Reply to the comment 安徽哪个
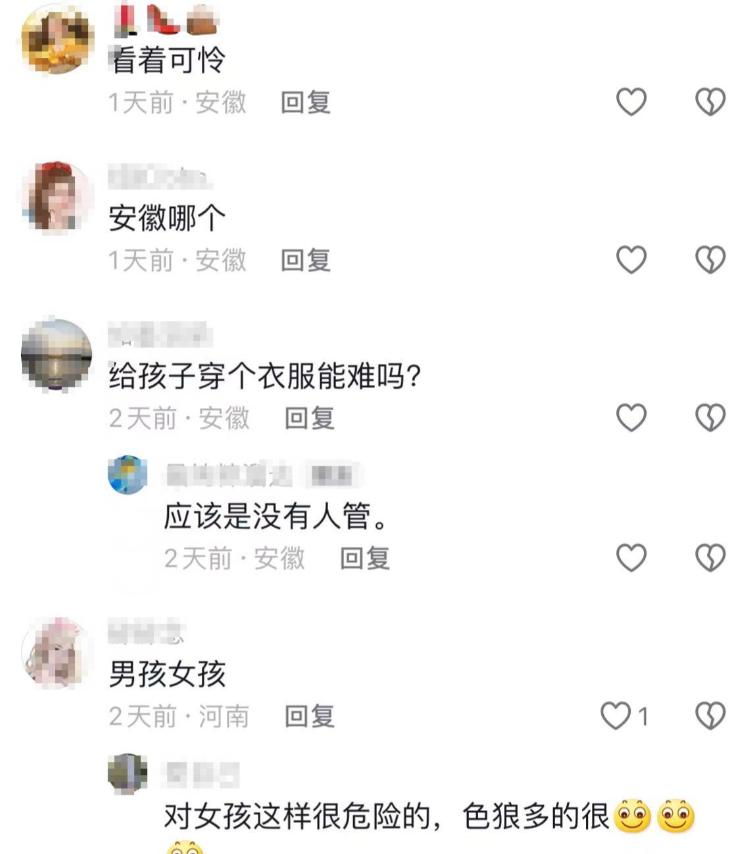 point(306,260)
